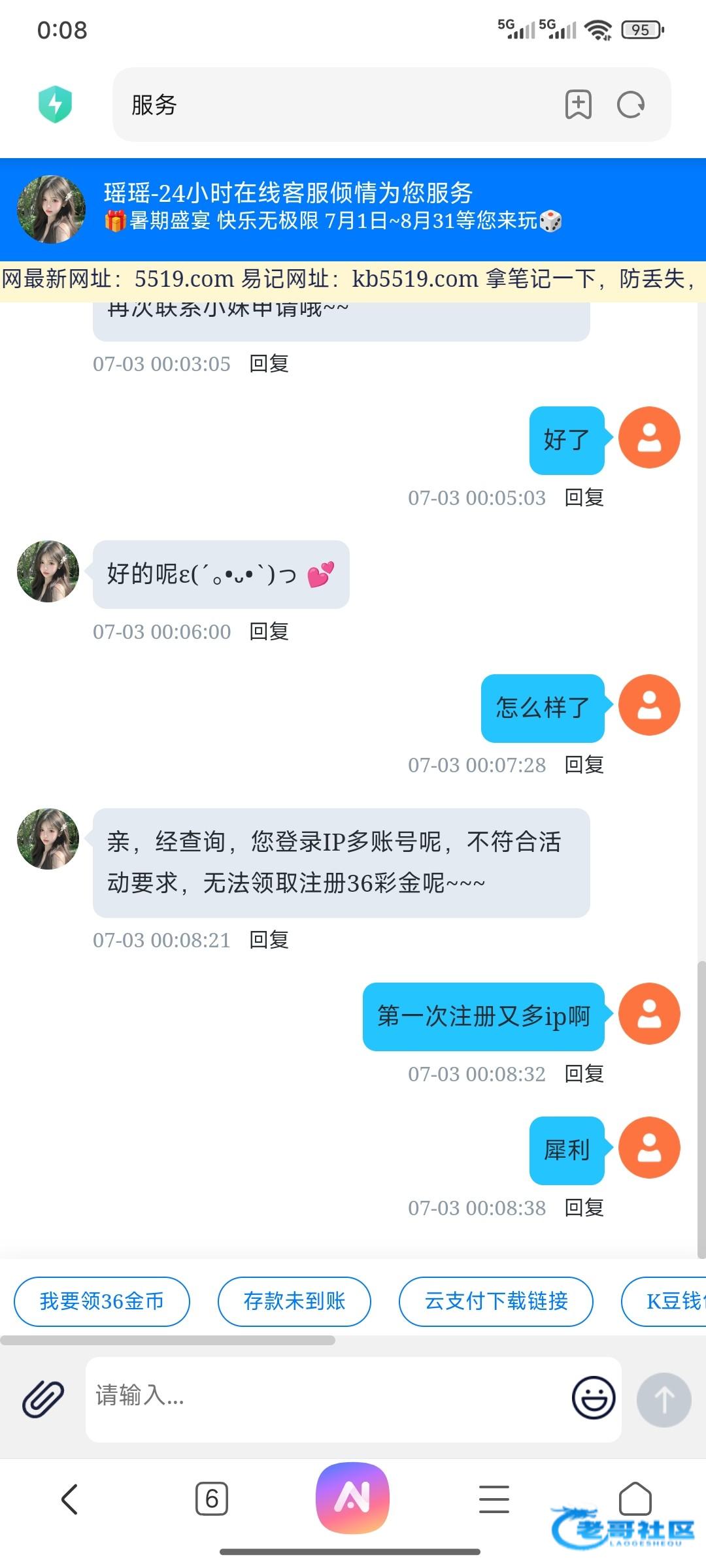Open the browser tabs switcher
Image resolution: width=706 pixels, height=1568 pixels.
(x=212, y=1498)
